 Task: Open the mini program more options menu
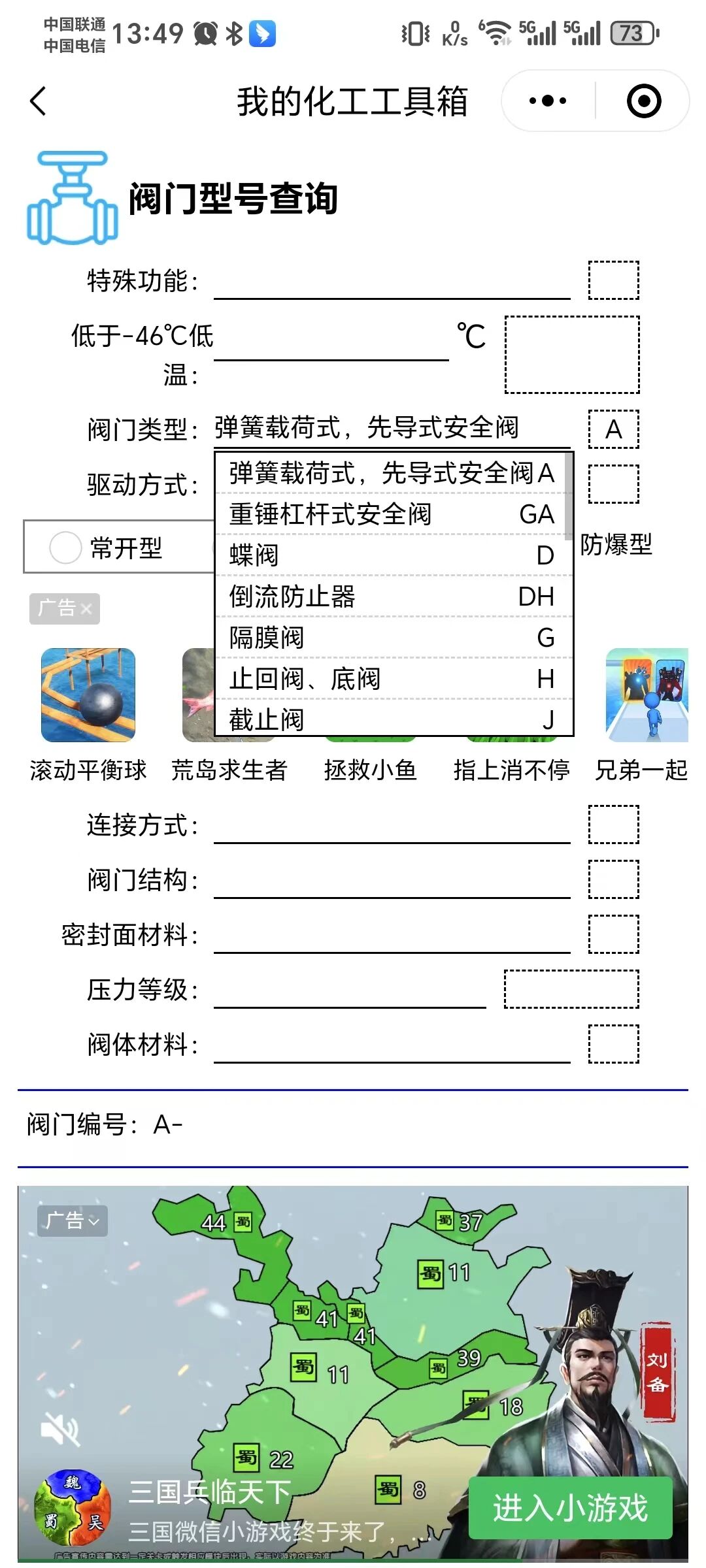pos(548,101)
